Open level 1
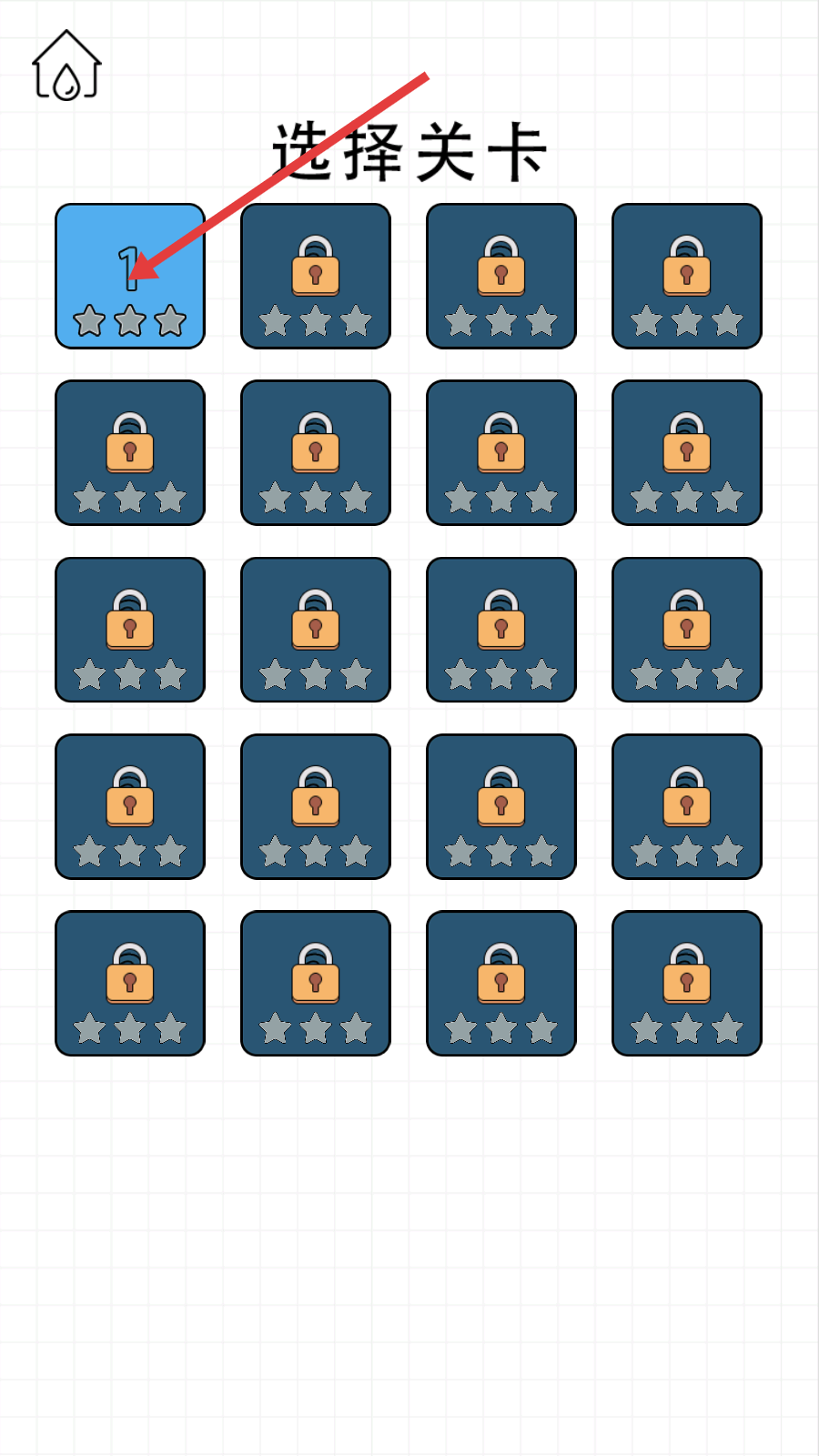819x1456 pixels. (x=130, y=276)
